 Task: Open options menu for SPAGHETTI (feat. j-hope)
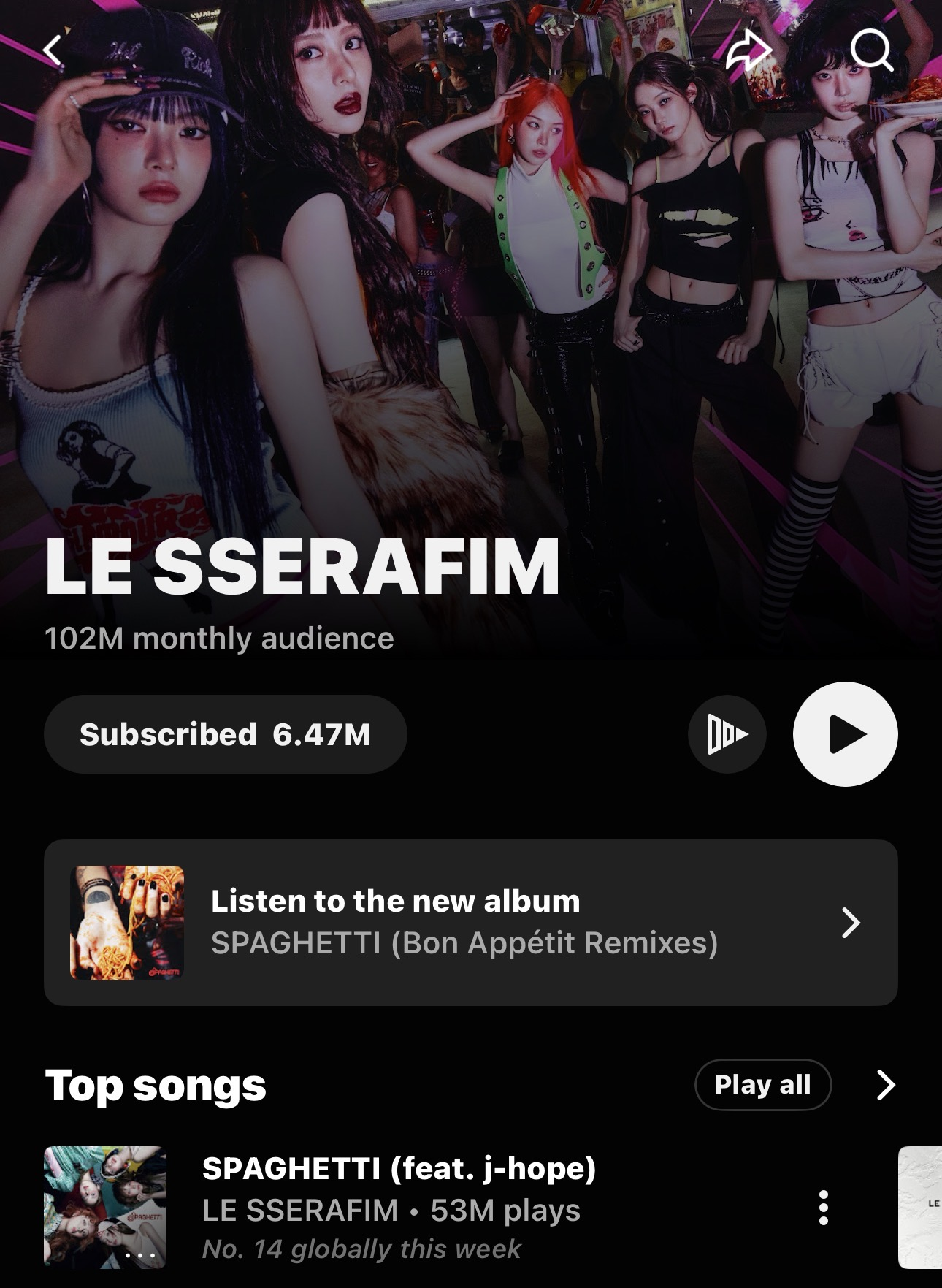point(823,1207)
